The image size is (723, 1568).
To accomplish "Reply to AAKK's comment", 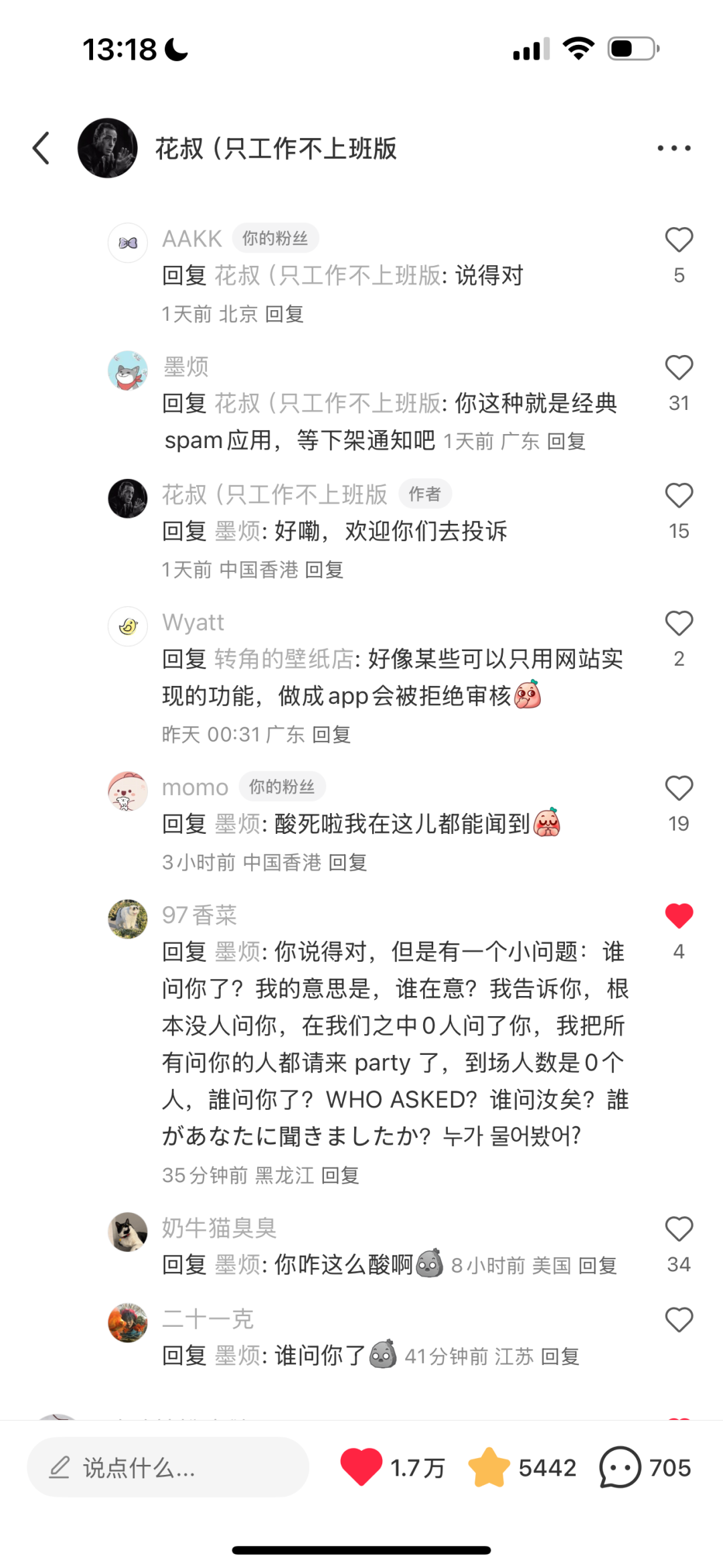I will 285,314.
